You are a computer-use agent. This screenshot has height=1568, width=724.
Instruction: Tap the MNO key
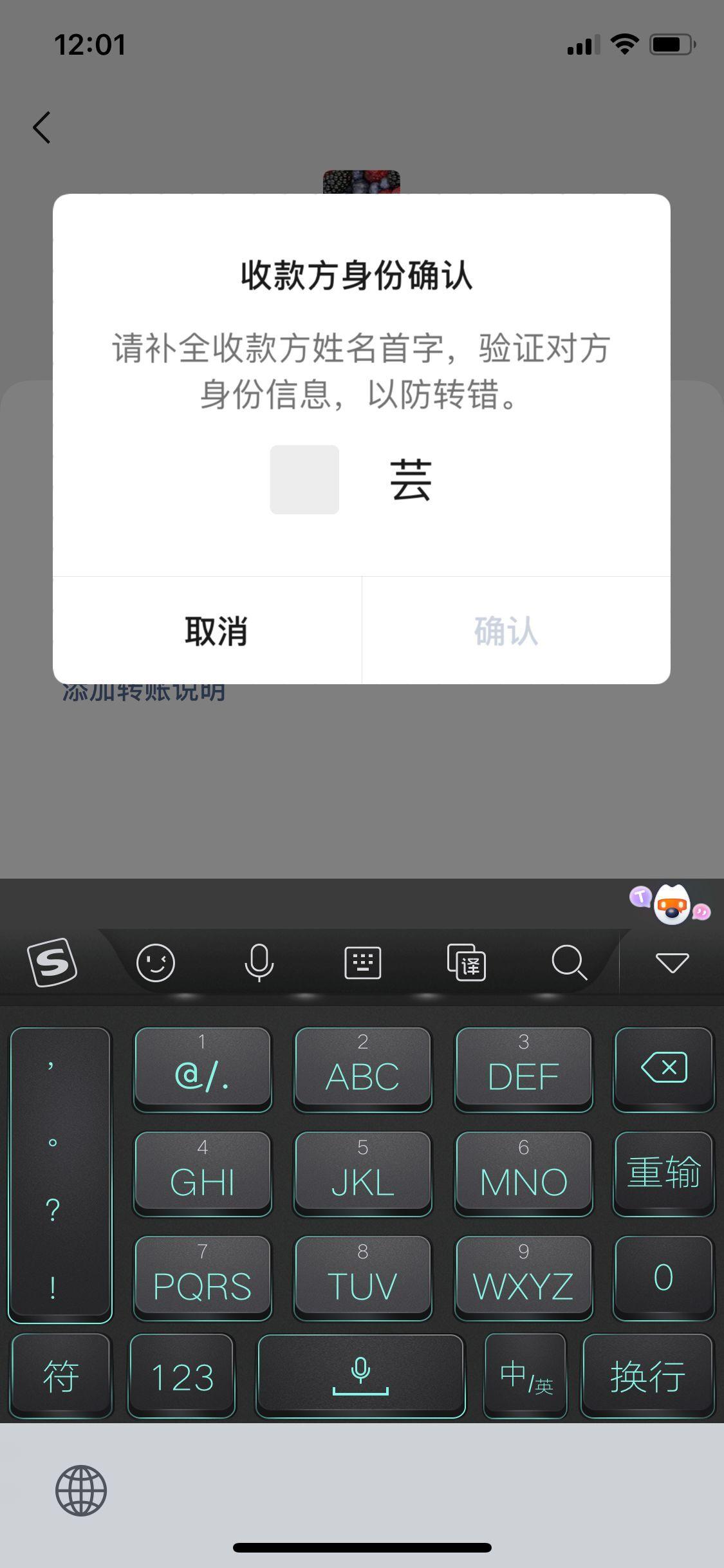coord(523,1174)
